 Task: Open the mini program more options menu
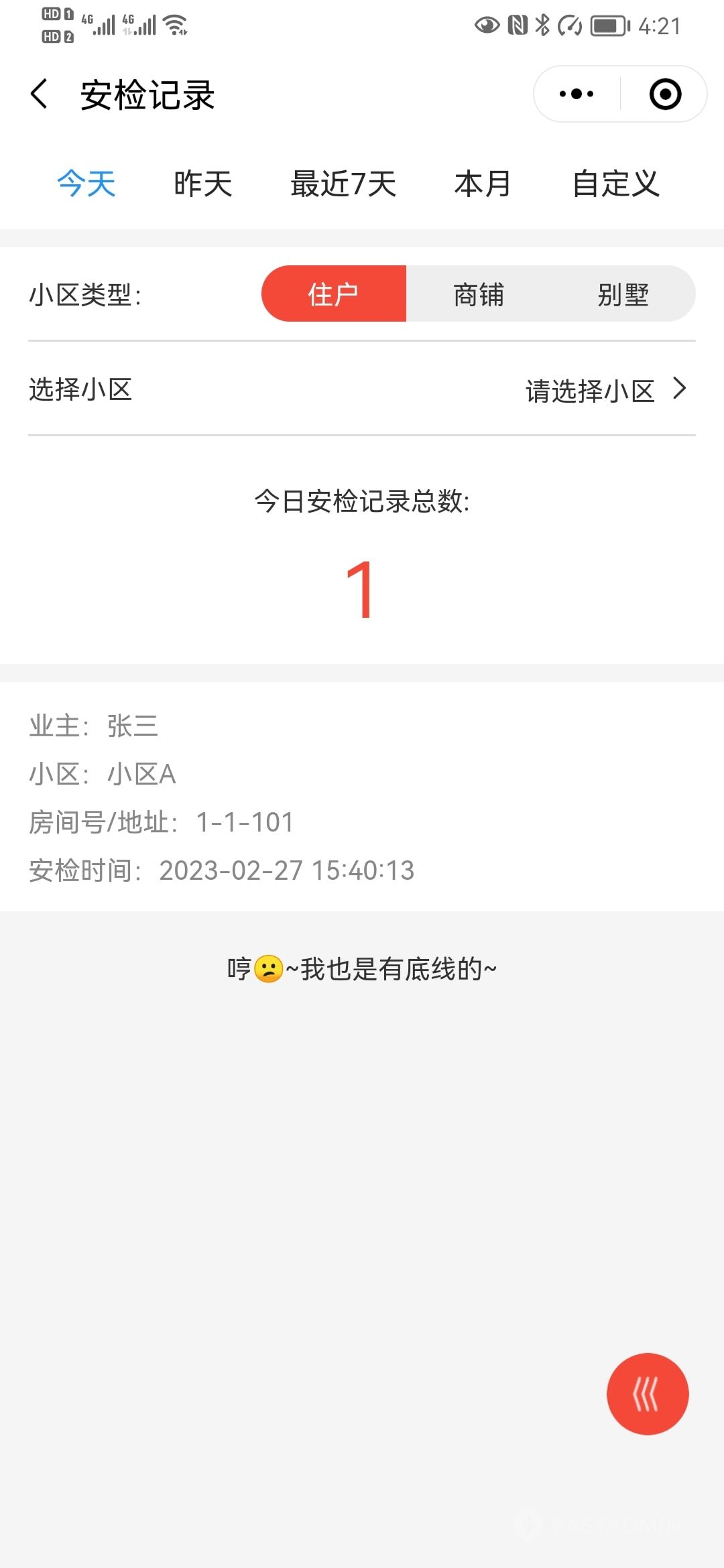pyautogui.click(x=577, y=94)
